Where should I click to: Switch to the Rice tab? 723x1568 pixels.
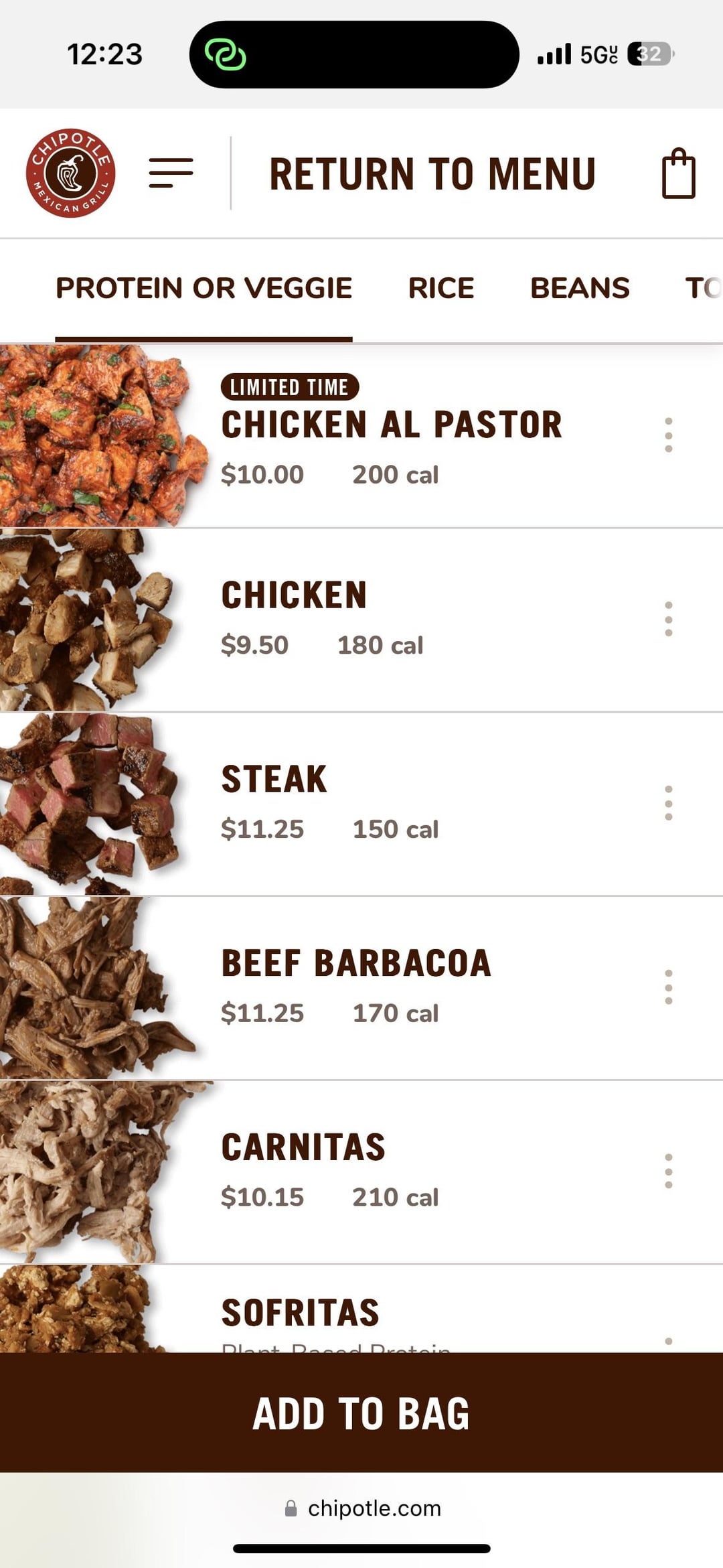[441, 289]
